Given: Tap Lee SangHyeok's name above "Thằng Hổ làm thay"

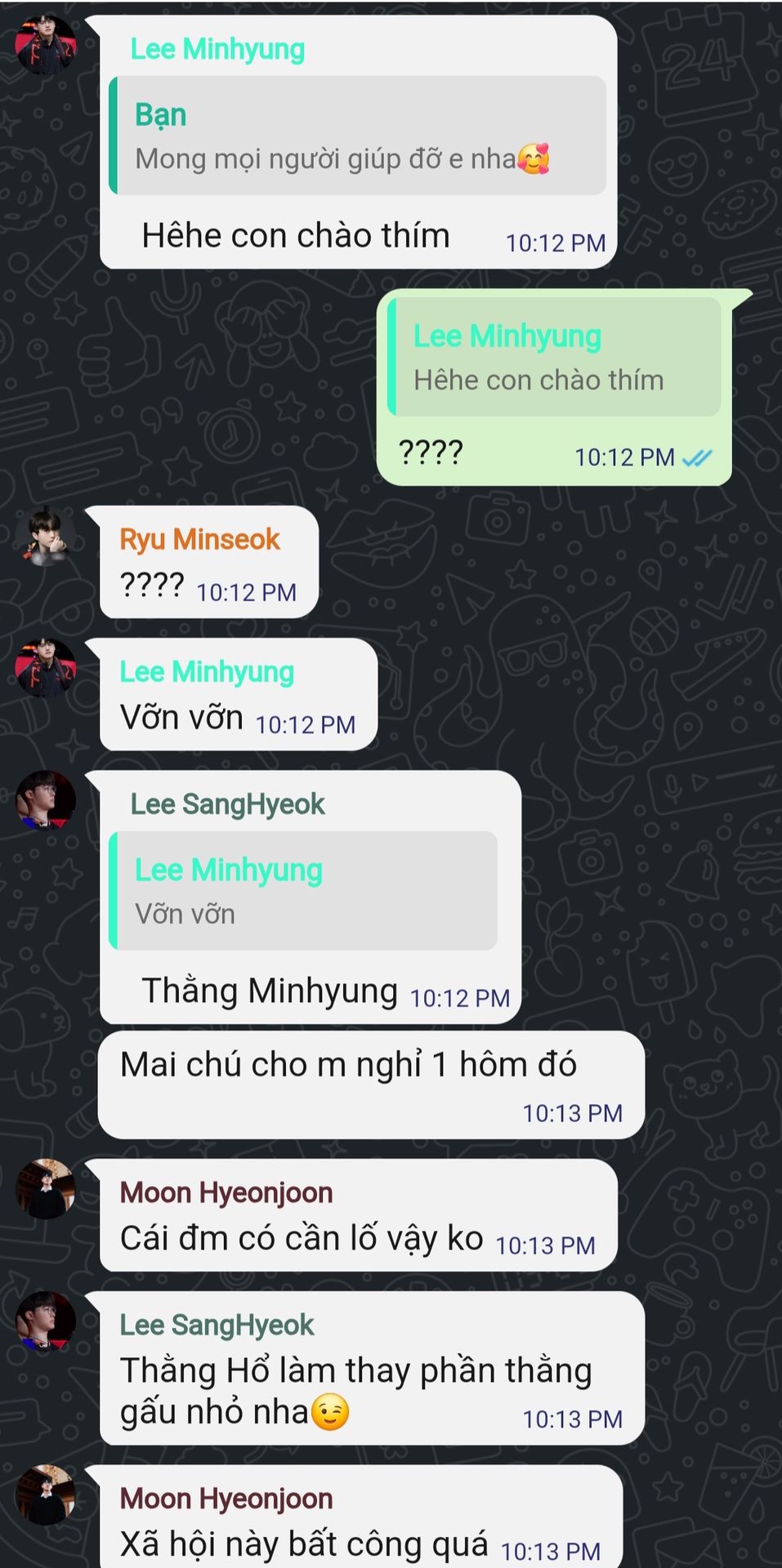Looking at the screenshot, I should pyautogui.click(x=217, y=1325).
